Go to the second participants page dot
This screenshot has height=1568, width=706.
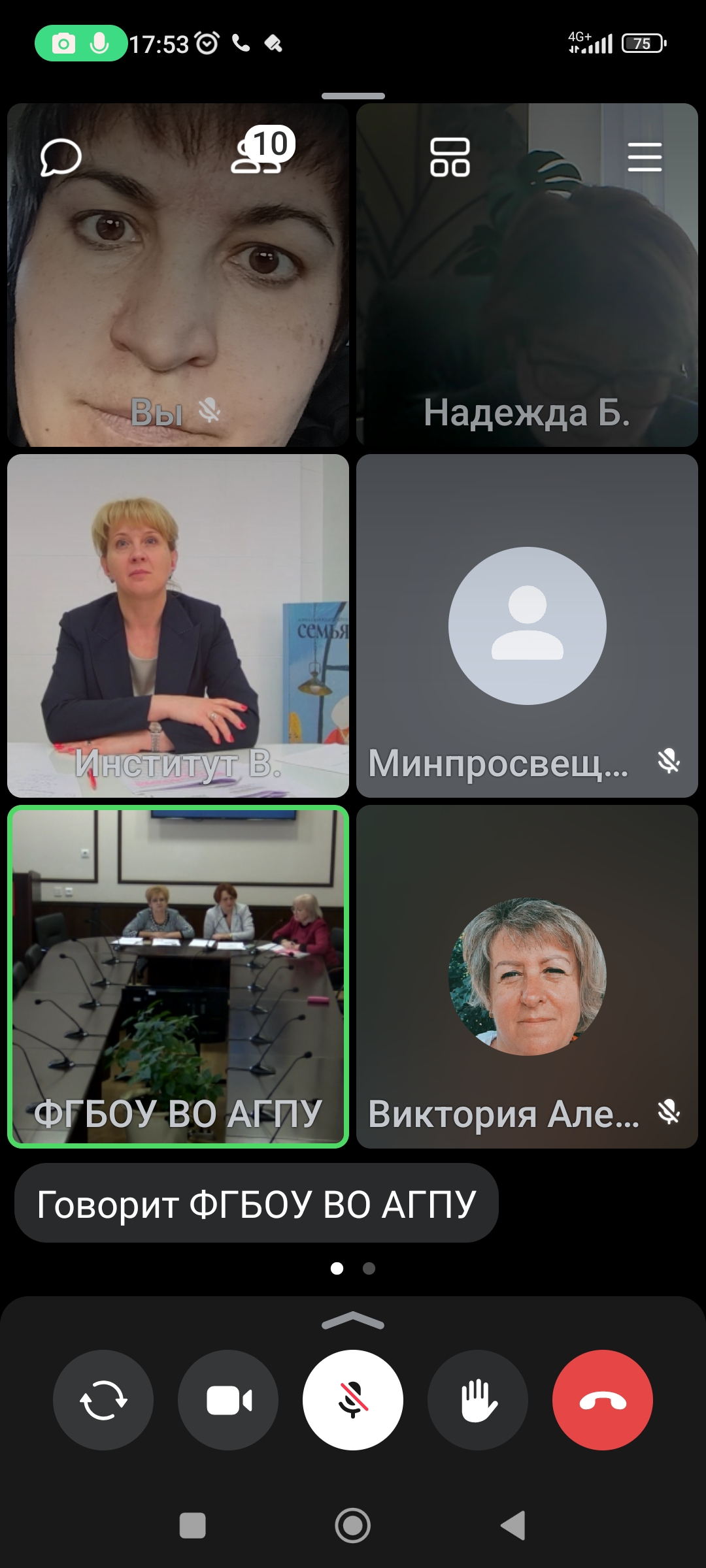[x=369, y=1268]
